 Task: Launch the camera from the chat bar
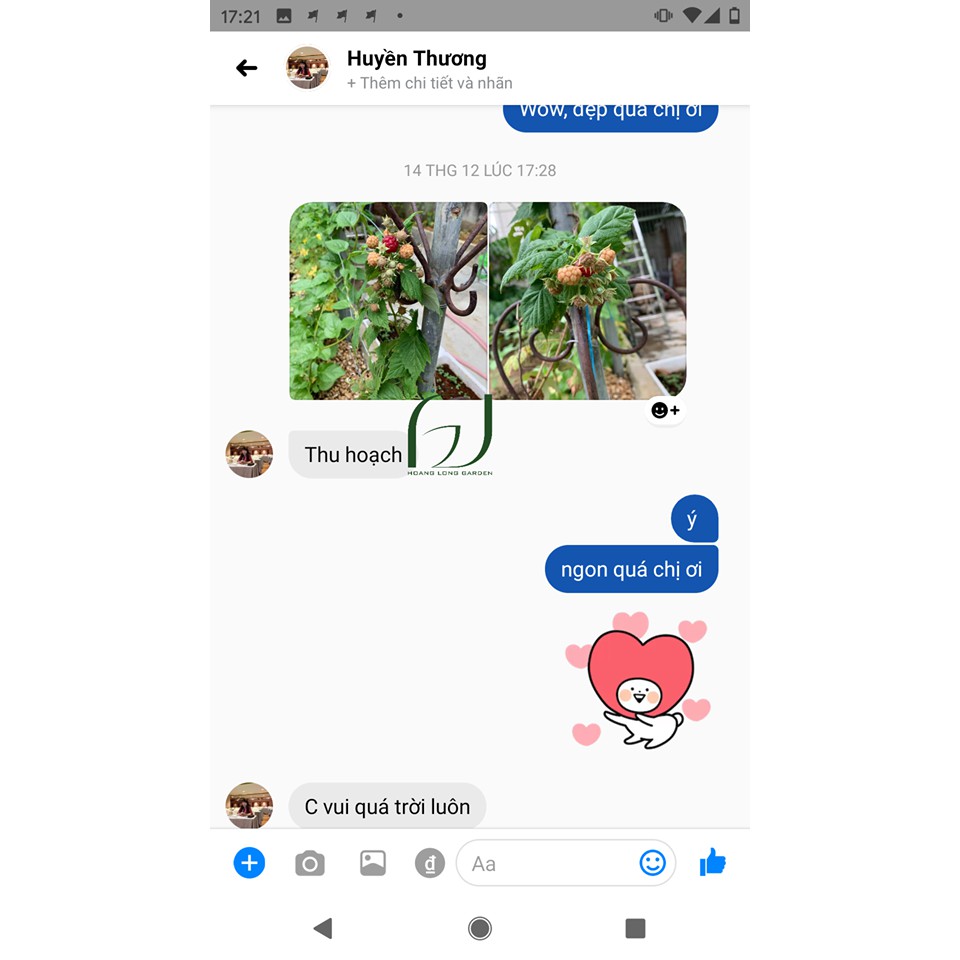(310, 863)
